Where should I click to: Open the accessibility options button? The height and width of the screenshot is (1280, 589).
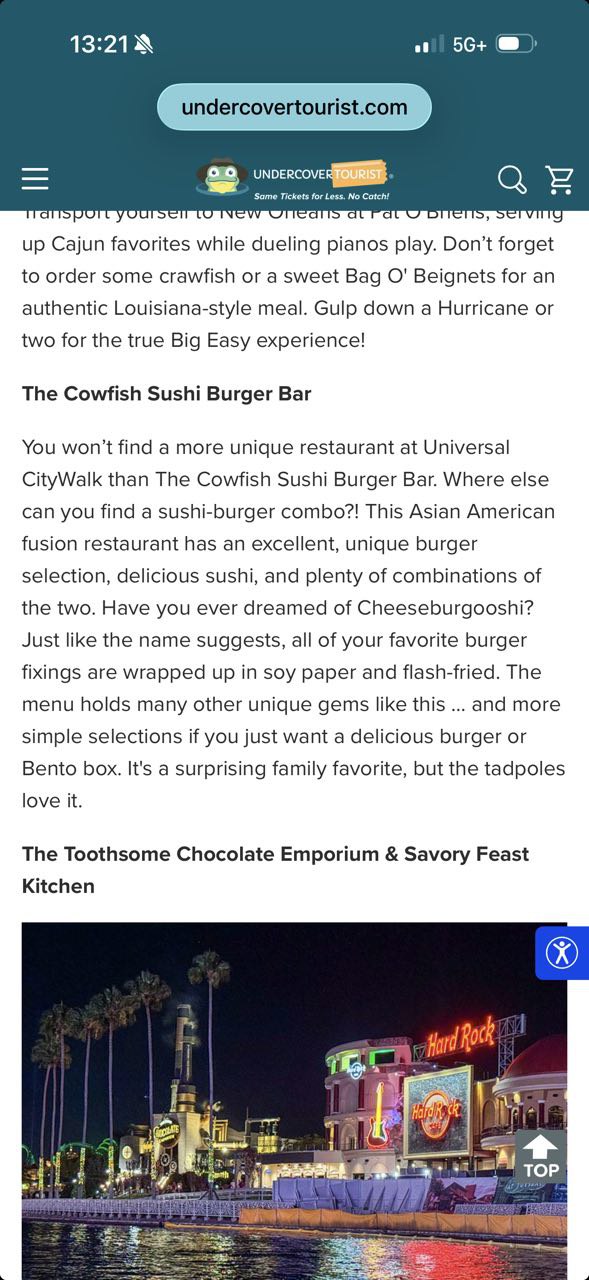562,952
